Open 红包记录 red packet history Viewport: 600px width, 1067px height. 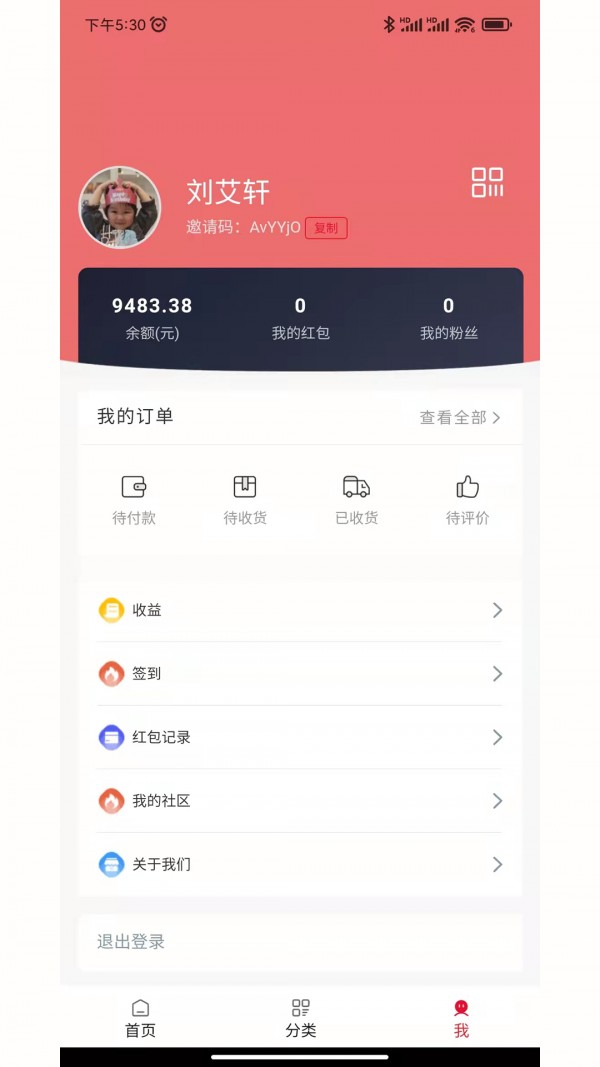[300, 737]
